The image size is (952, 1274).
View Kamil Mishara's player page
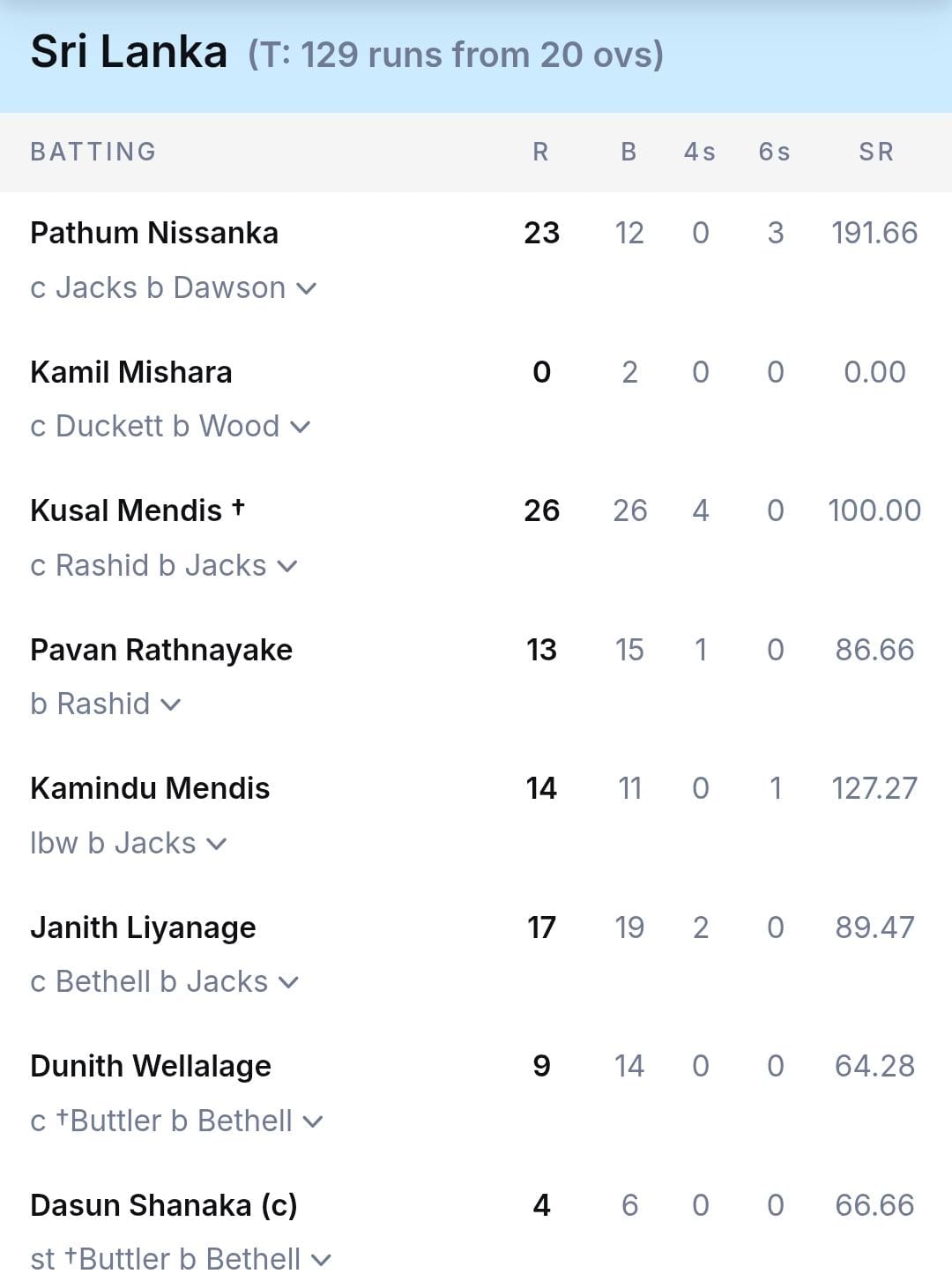point(131,372)
